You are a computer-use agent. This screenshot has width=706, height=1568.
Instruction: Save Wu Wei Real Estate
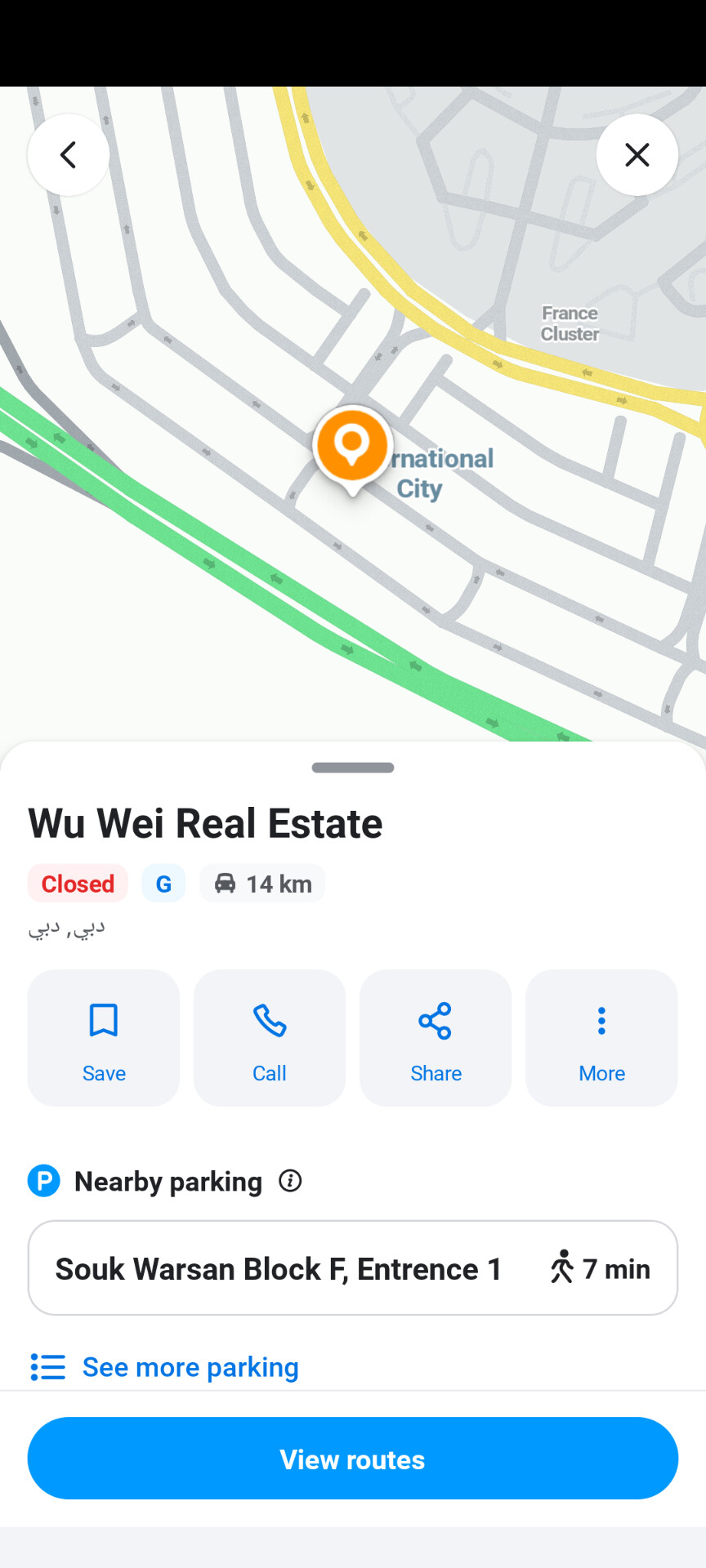[x=104, y=1037]
